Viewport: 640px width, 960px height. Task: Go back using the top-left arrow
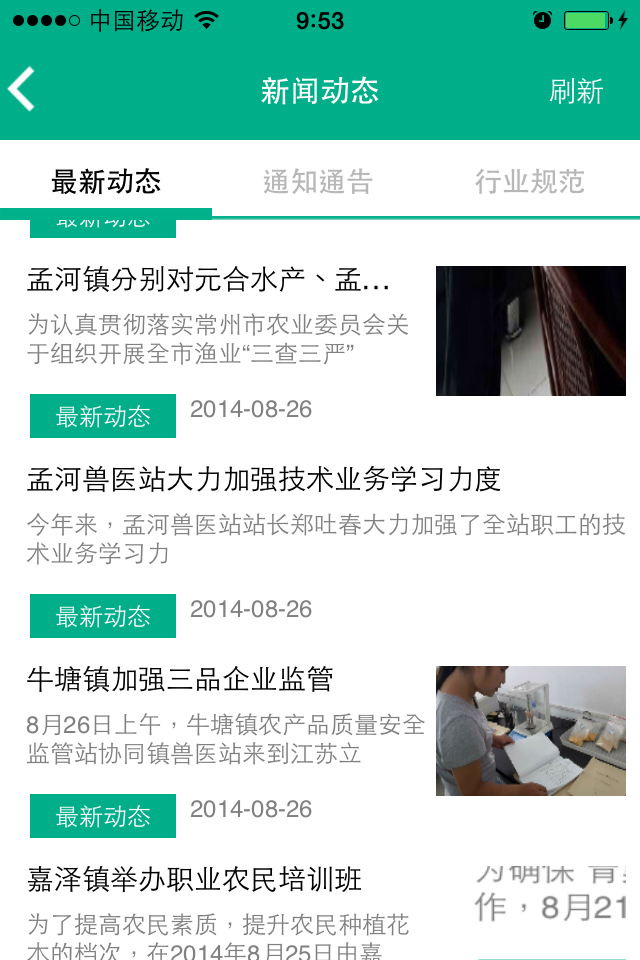pos(22,90)
